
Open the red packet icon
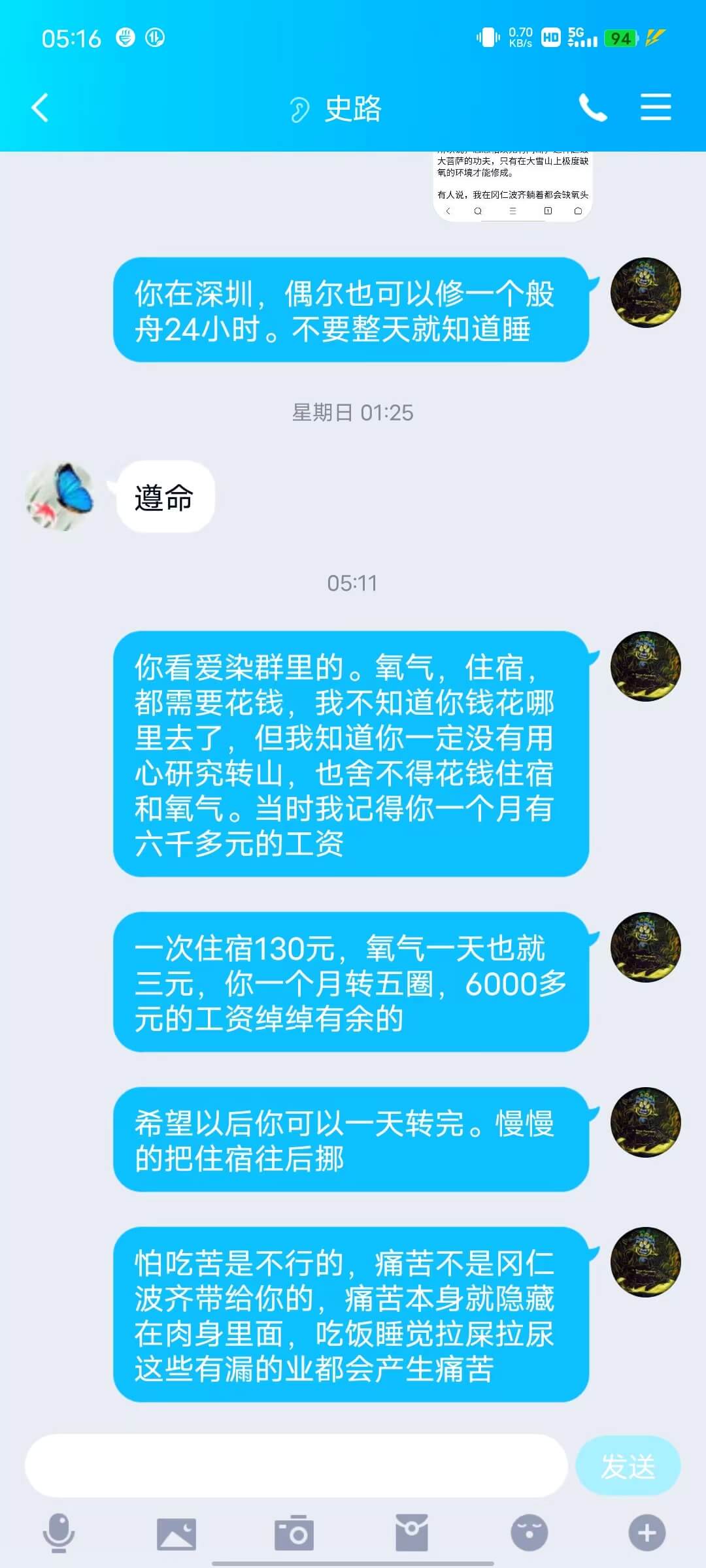coord(412,1533)
